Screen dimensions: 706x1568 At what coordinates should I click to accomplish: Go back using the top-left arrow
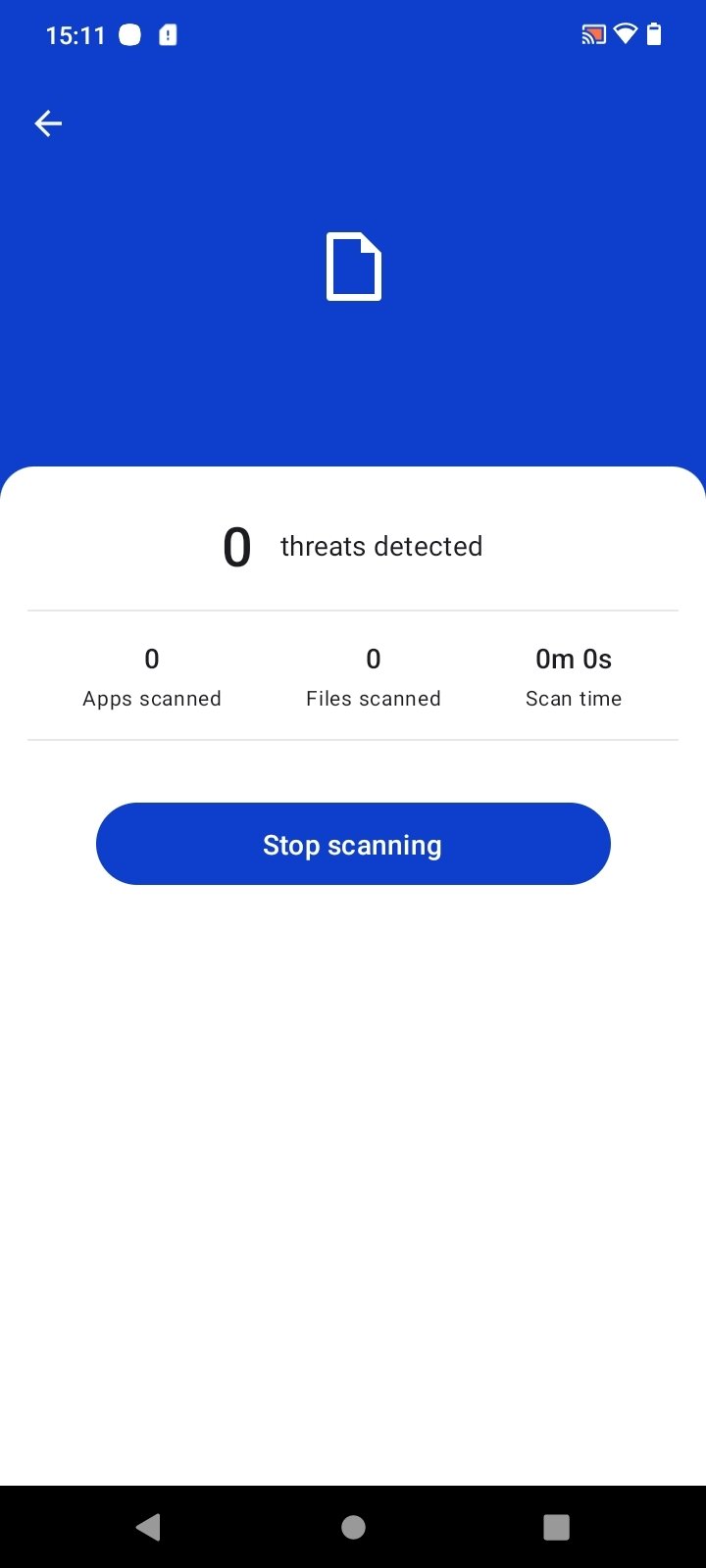pyautogui.click(x=48, y=123)
